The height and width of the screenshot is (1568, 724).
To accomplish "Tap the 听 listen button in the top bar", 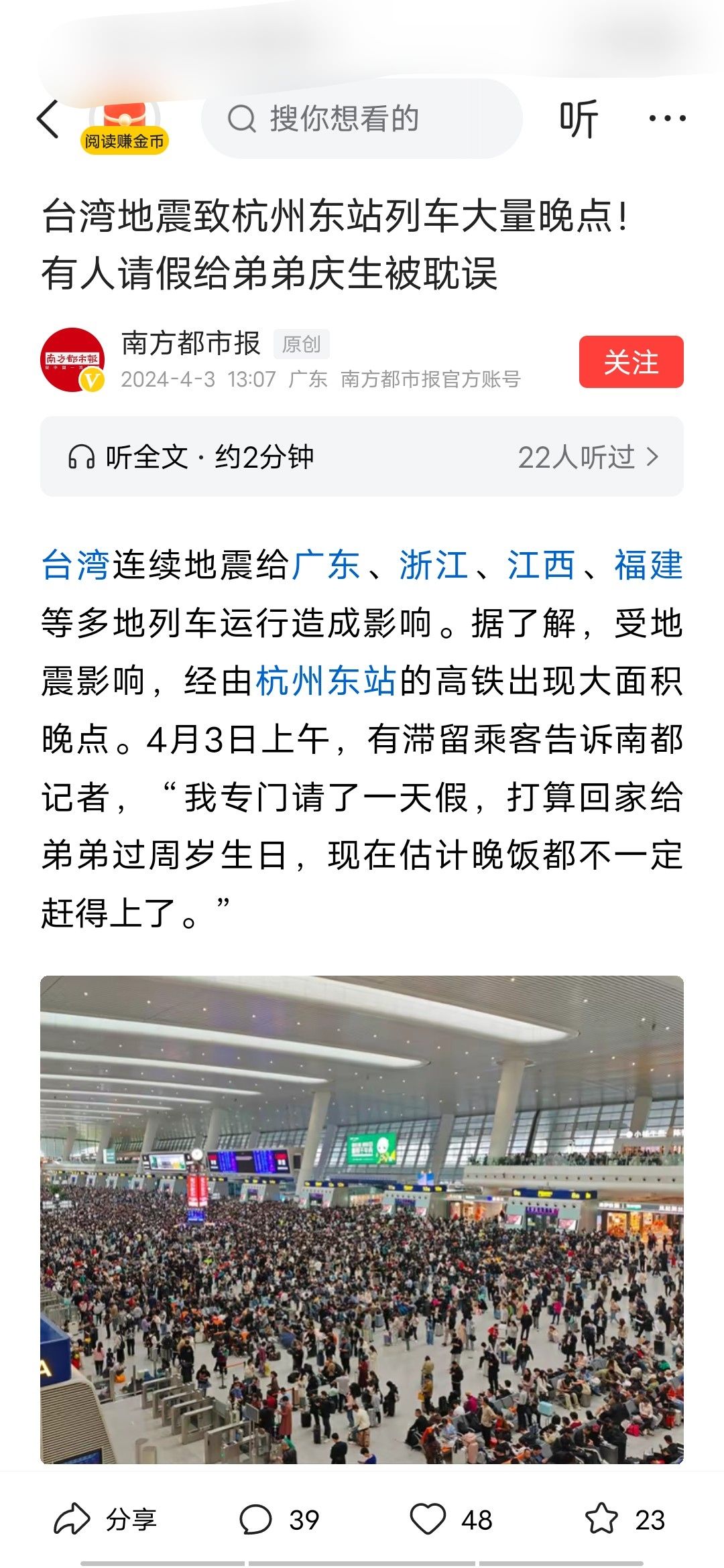I will click(x=579, y=119).
